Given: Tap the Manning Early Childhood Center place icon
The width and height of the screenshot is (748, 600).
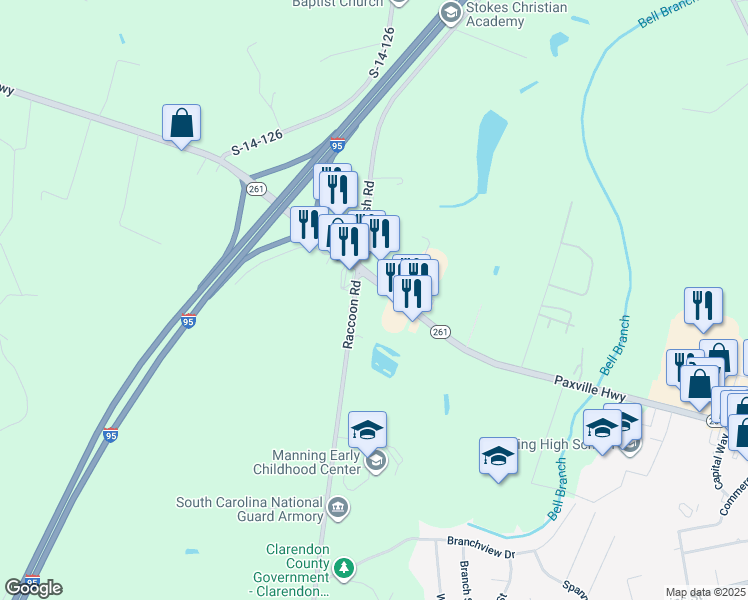Looking at the screenshot, I should tap(376, 461).
